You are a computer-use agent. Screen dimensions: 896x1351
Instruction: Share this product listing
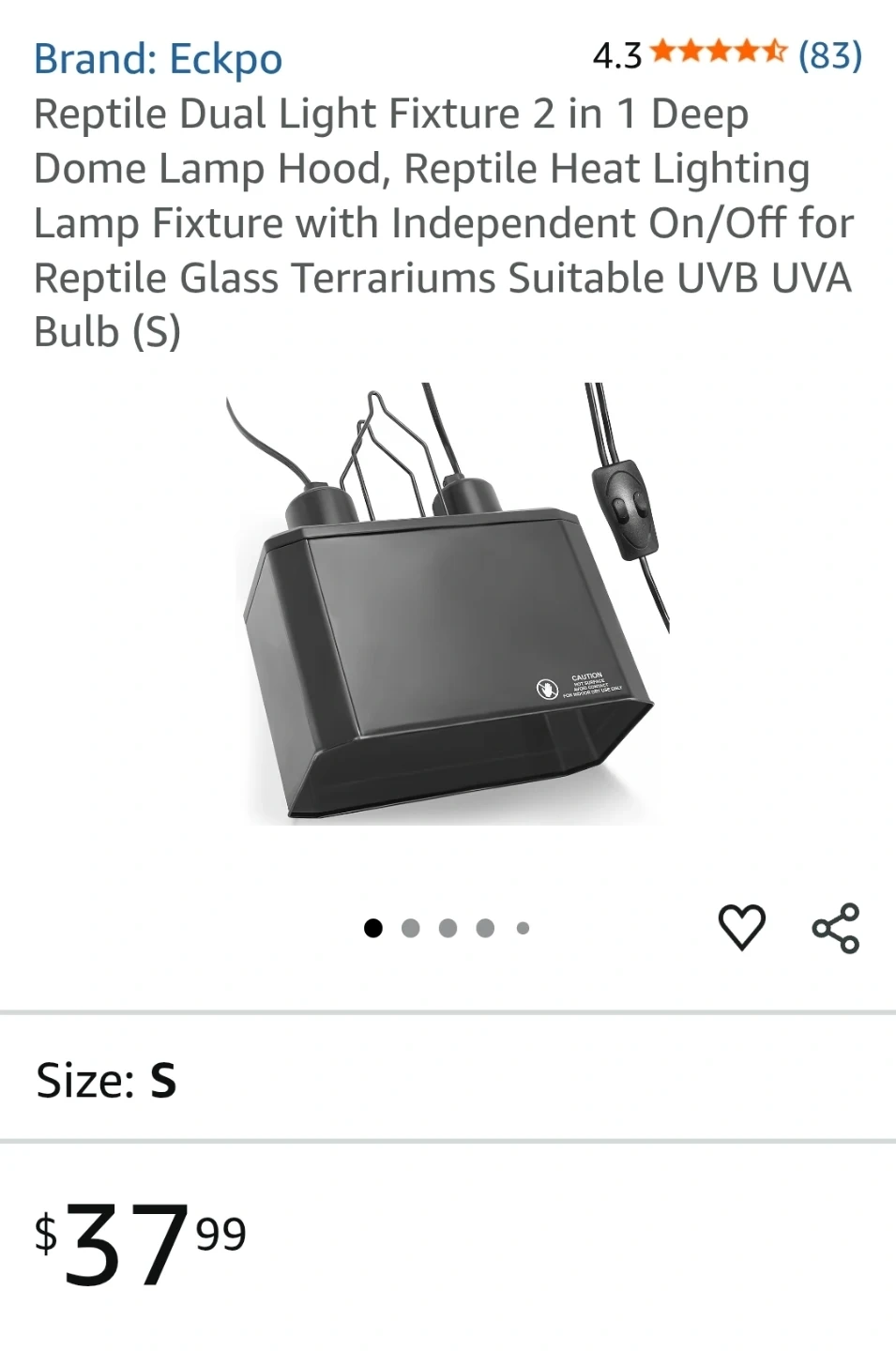point(835,928)
